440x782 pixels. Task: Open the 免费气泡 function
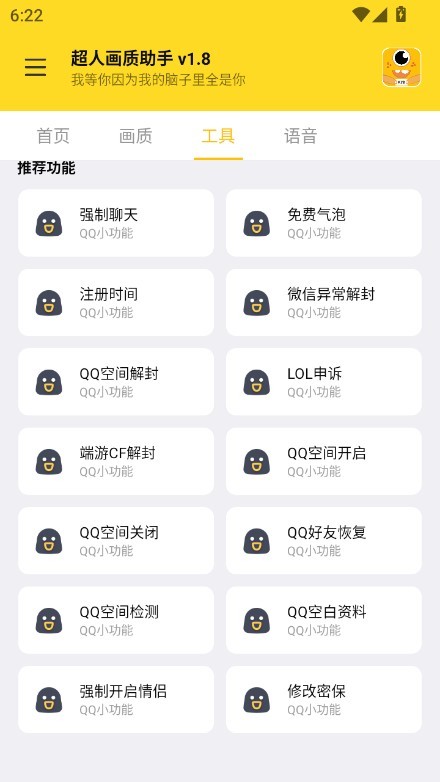pos(324,223)
